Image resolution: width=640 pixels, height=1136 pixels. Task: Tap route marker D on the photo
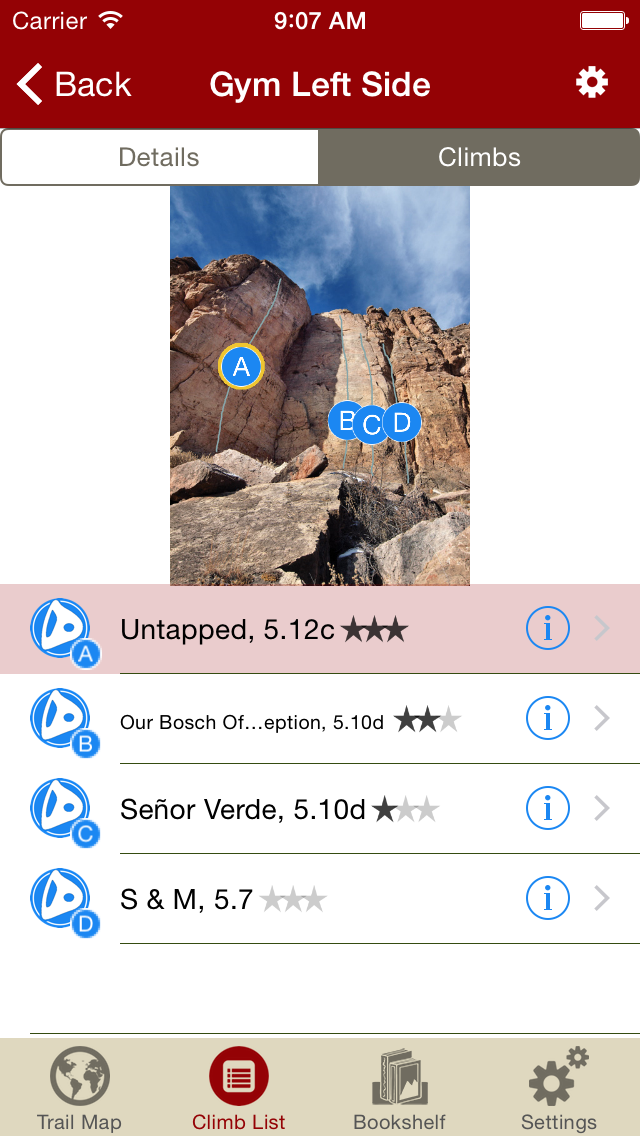[404, 422]
